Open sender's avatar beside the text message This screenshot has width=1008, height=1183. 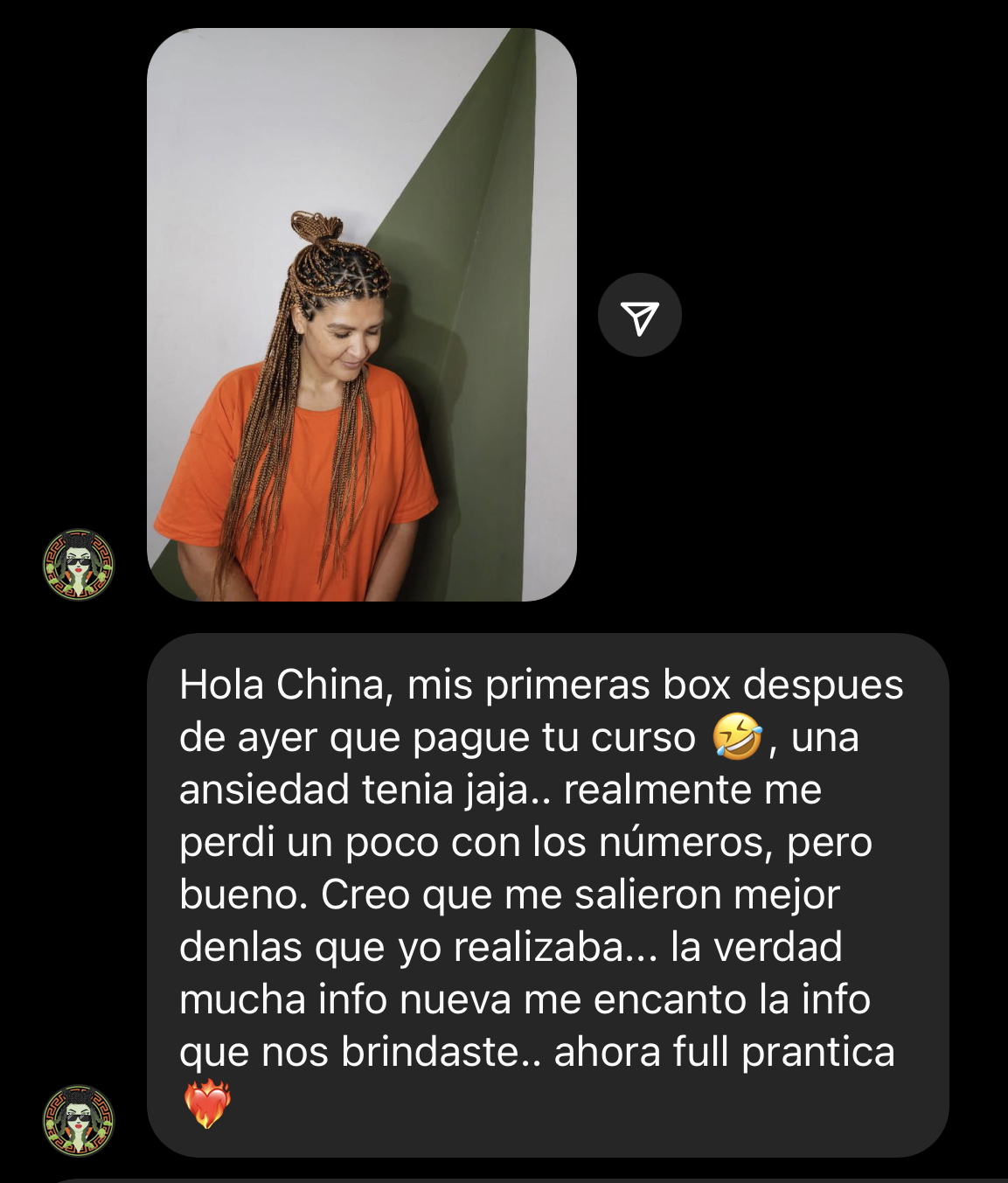(x=79, y=1120)
